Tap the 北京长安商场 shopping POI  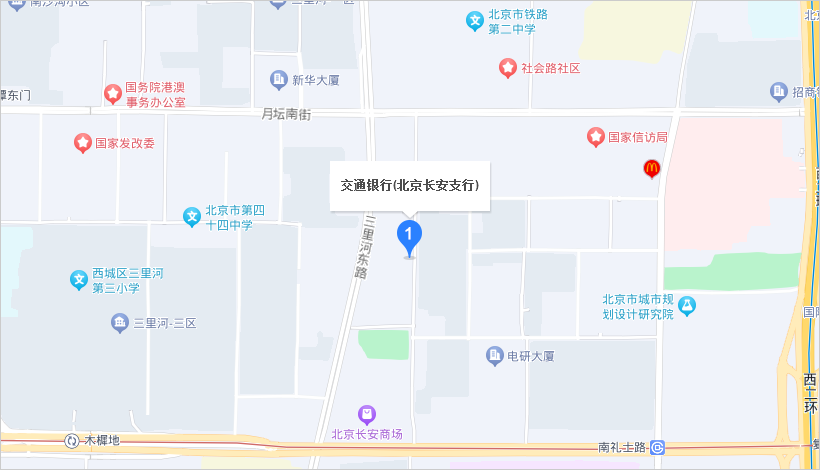(x=367, y=414)
